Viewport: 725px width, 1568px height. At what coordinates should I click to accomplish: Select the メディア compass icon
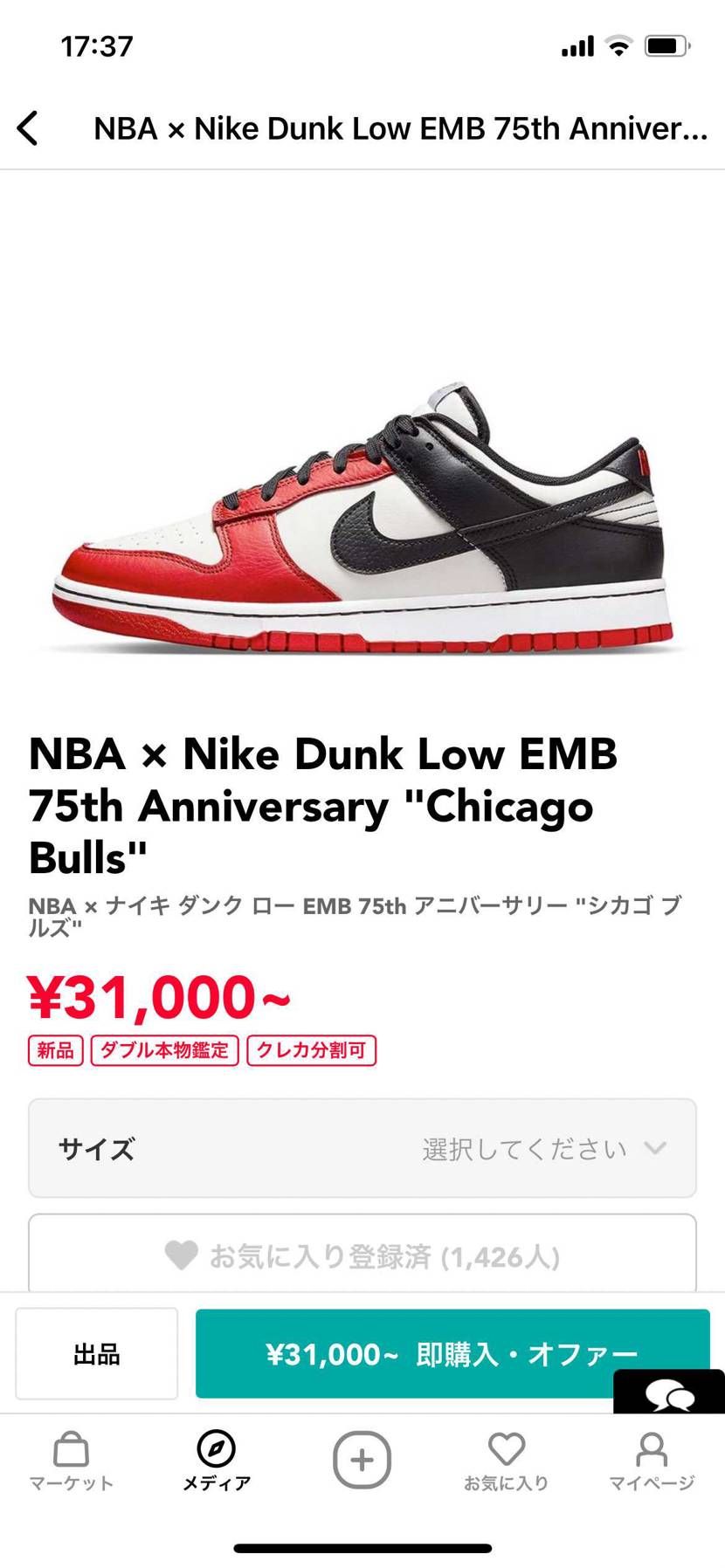point(217,1449)
